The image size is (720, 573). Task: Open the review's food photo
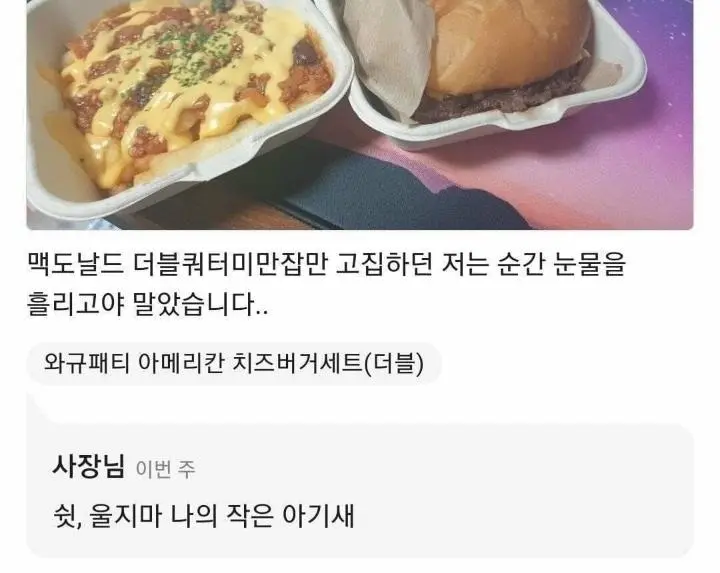pos(360,110)
